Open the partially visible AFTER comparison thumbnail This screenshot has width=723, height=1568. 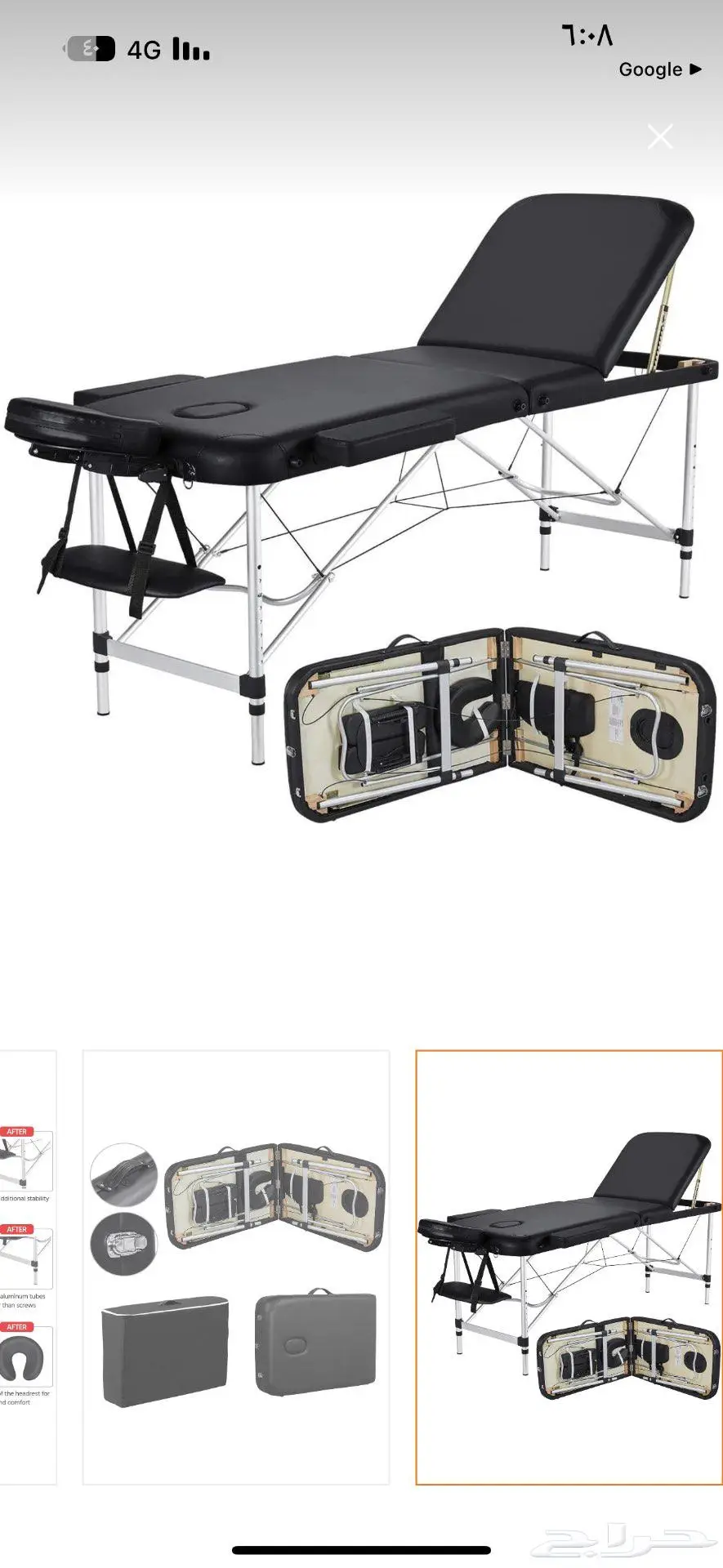click(x=27, y=1267)
